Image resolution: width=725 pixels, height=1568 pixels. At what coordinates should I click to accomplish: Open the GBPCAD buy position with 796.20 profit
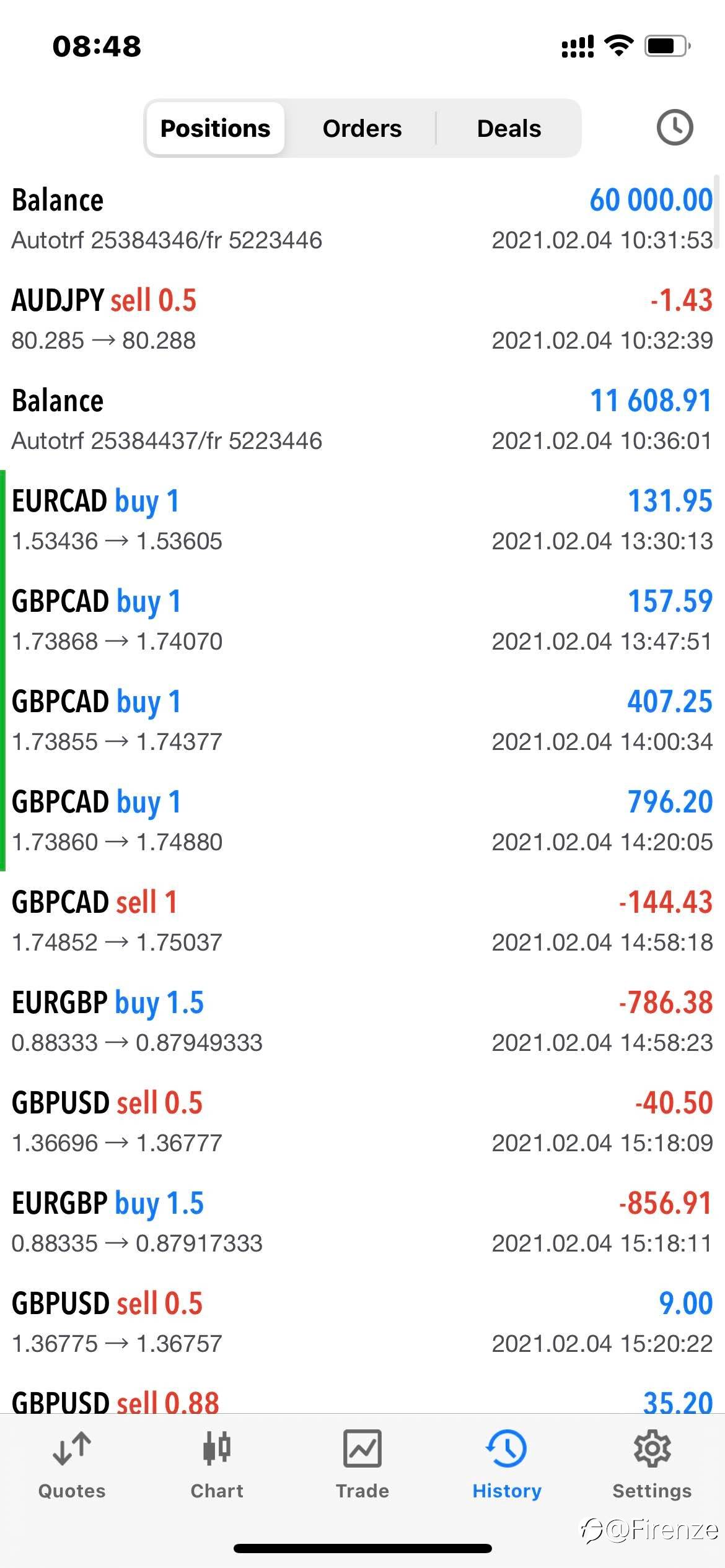coord(362,821)
